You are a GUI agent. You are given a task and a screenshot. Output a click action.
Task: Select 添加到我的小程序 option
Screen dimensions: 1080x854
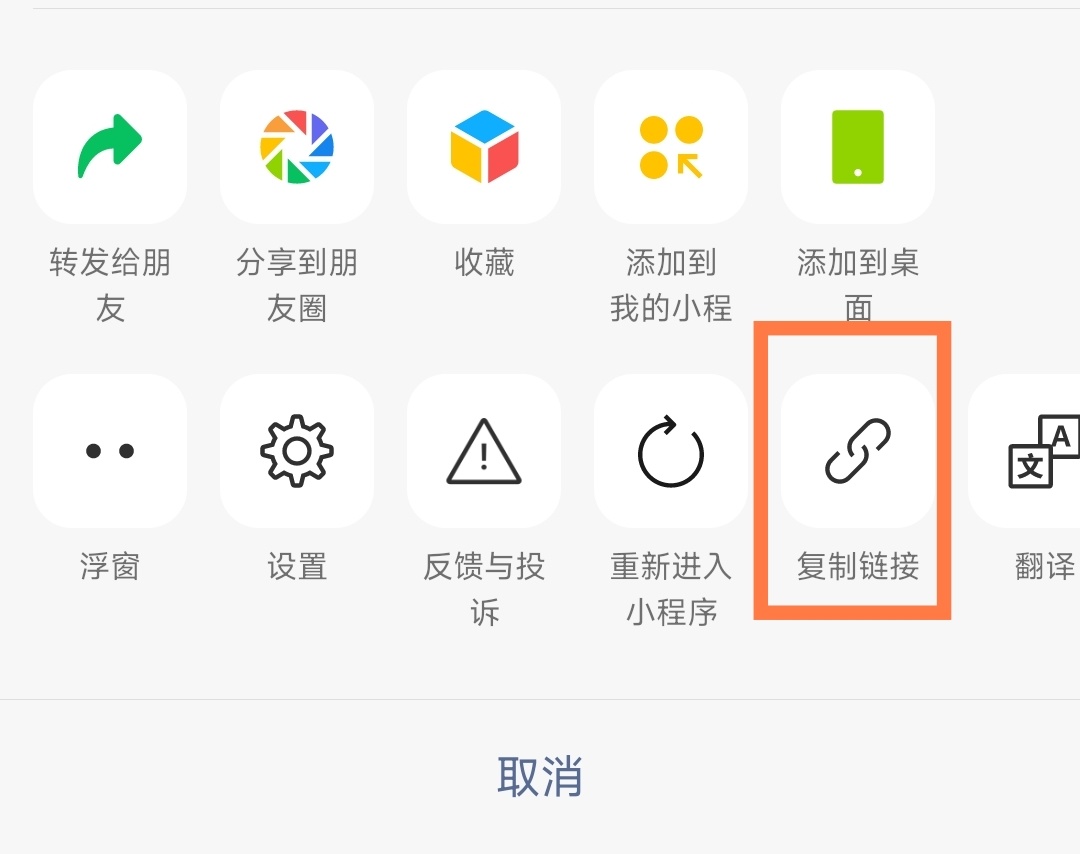pos(671,147)
